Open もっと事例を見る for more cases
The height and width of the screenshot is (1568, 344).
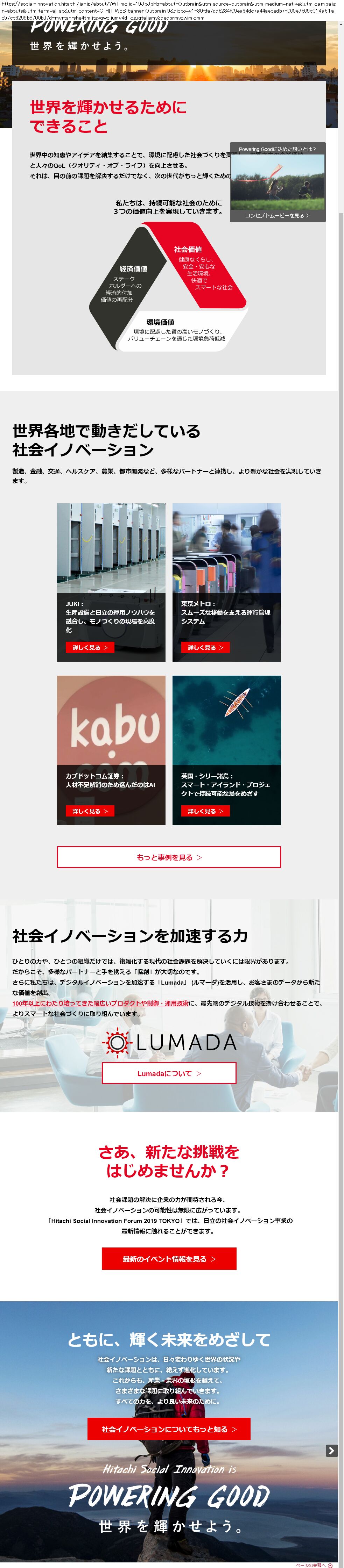pos(168,857)
